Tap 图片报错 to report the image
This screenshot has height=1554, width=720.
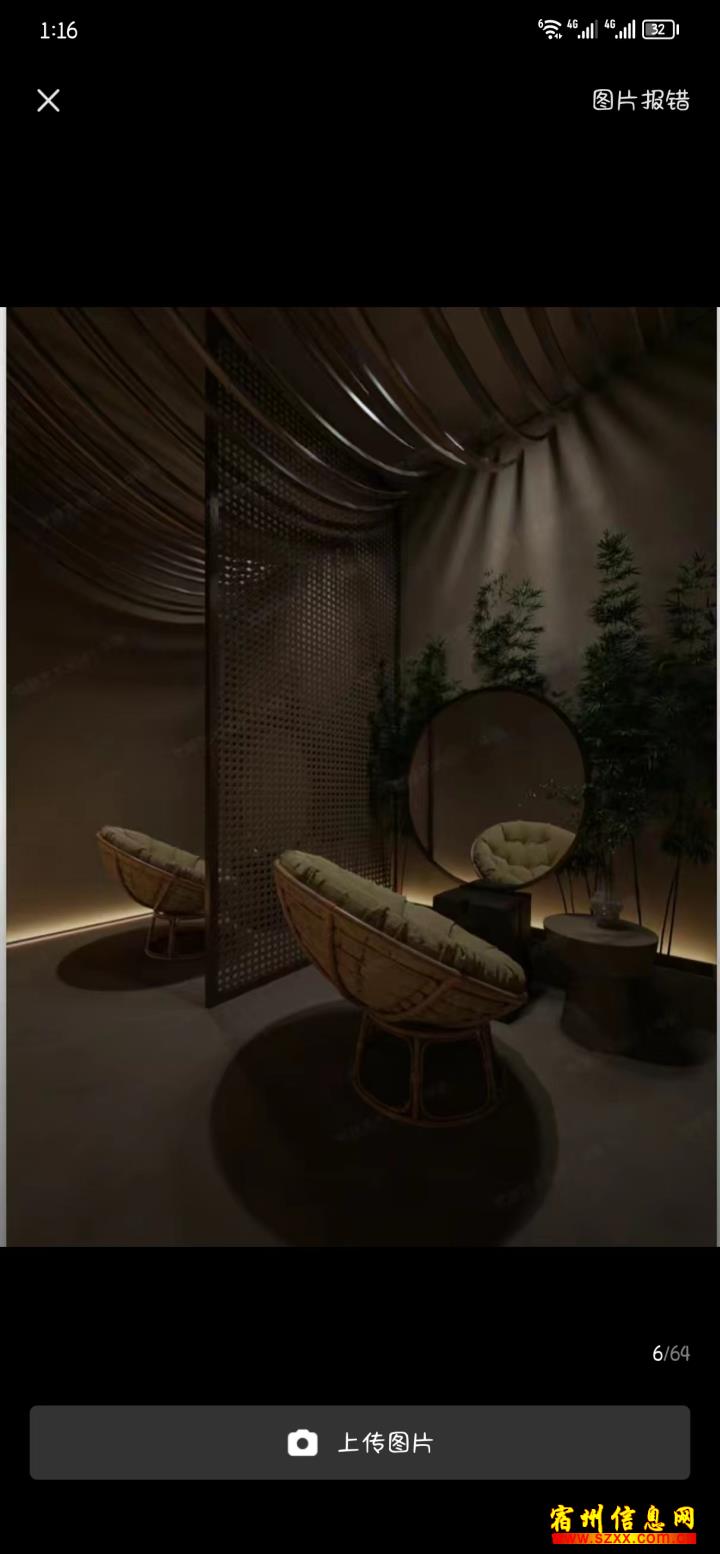pos(641,100)
